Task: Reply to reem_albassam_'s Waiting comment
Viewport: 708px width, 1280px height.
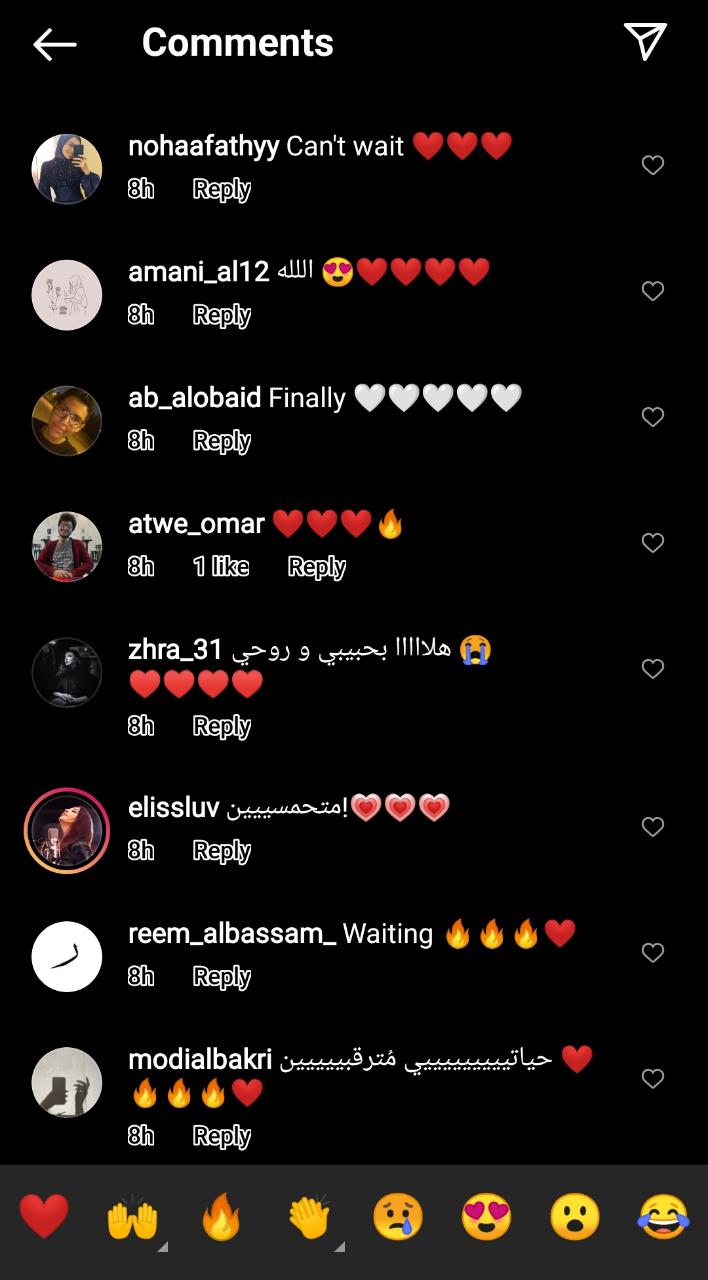Action: point(221,976)
